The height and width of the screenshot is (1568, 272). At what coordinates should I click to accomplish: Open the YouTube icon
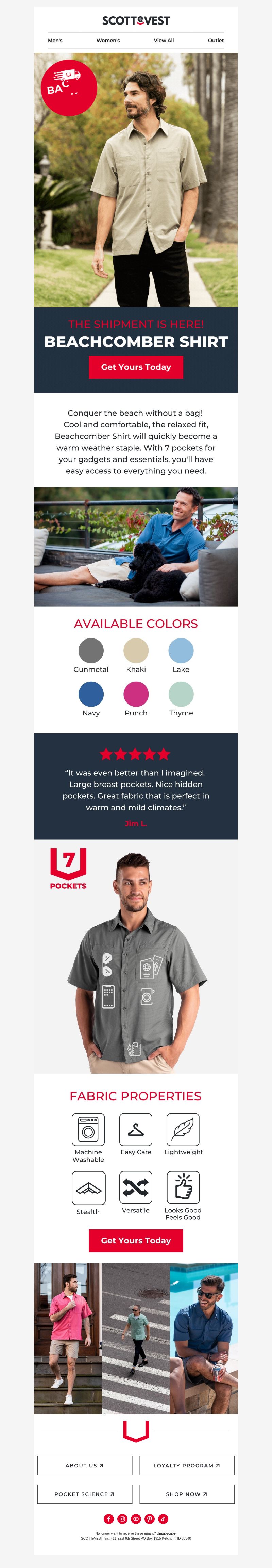136,1519
